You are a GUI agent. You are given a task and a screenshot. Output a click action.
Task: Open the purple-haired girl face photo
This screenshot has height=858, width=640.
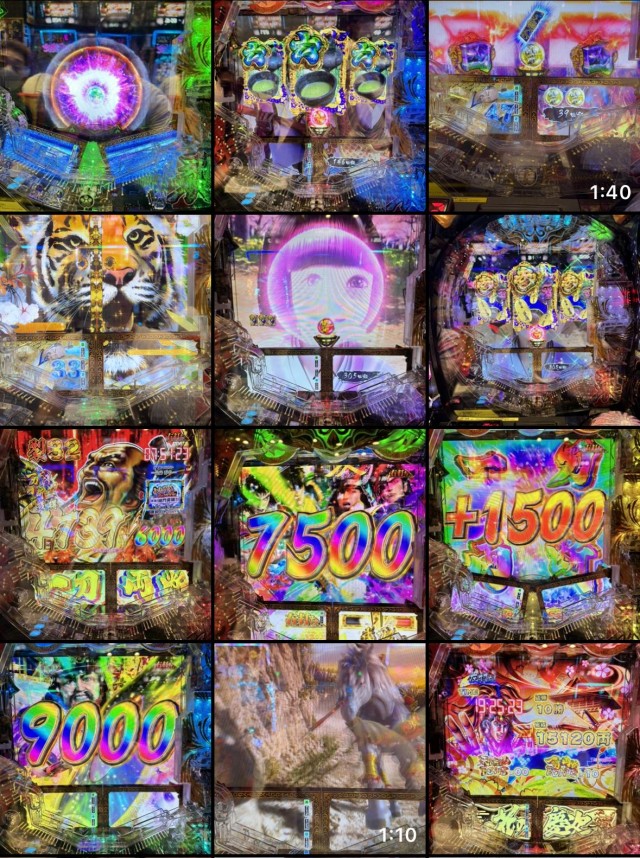point(320,320)
